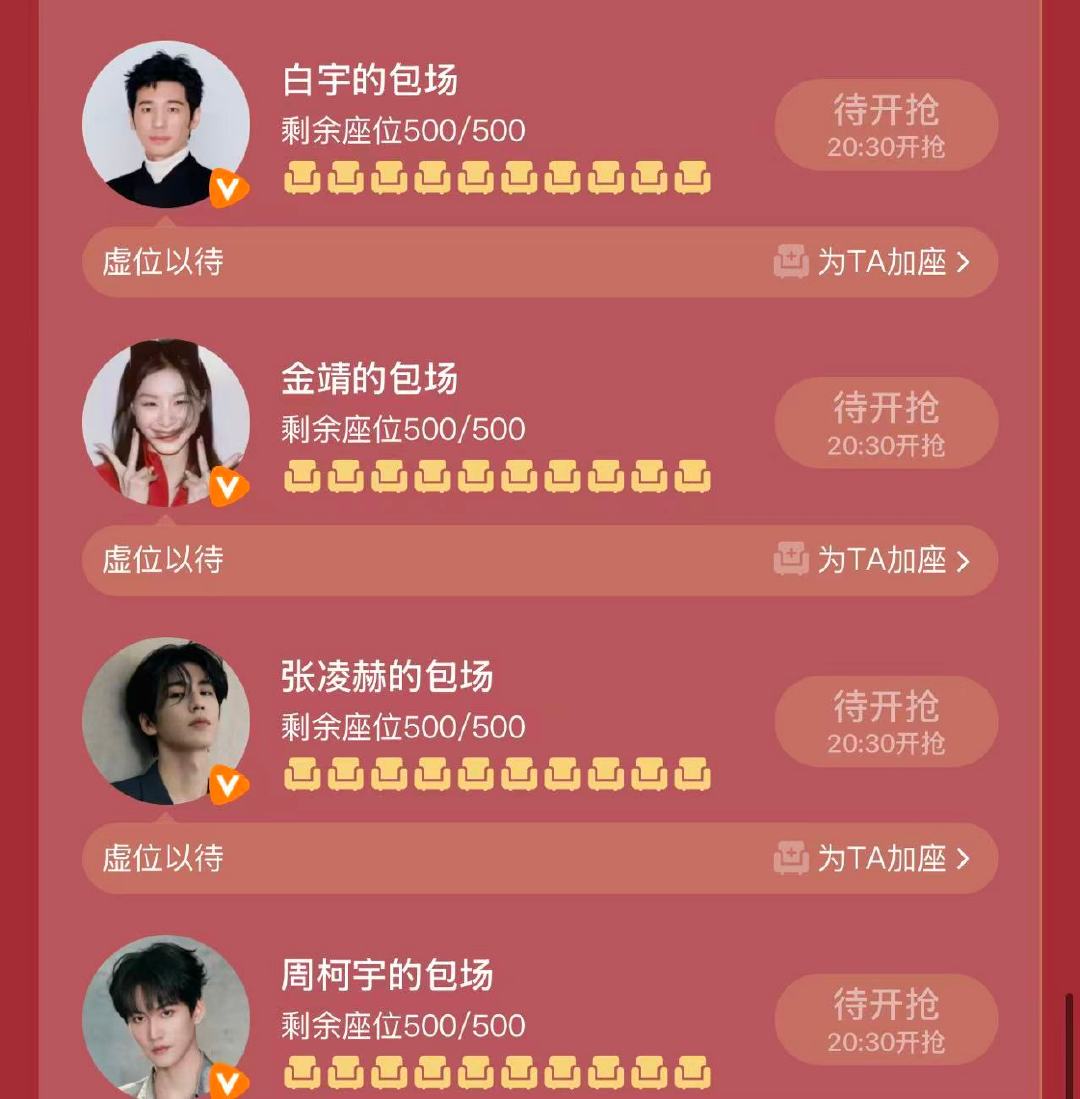
Task: Tap the 待开抢 button for 白宇的包场
Action: (x=886, y=123)
